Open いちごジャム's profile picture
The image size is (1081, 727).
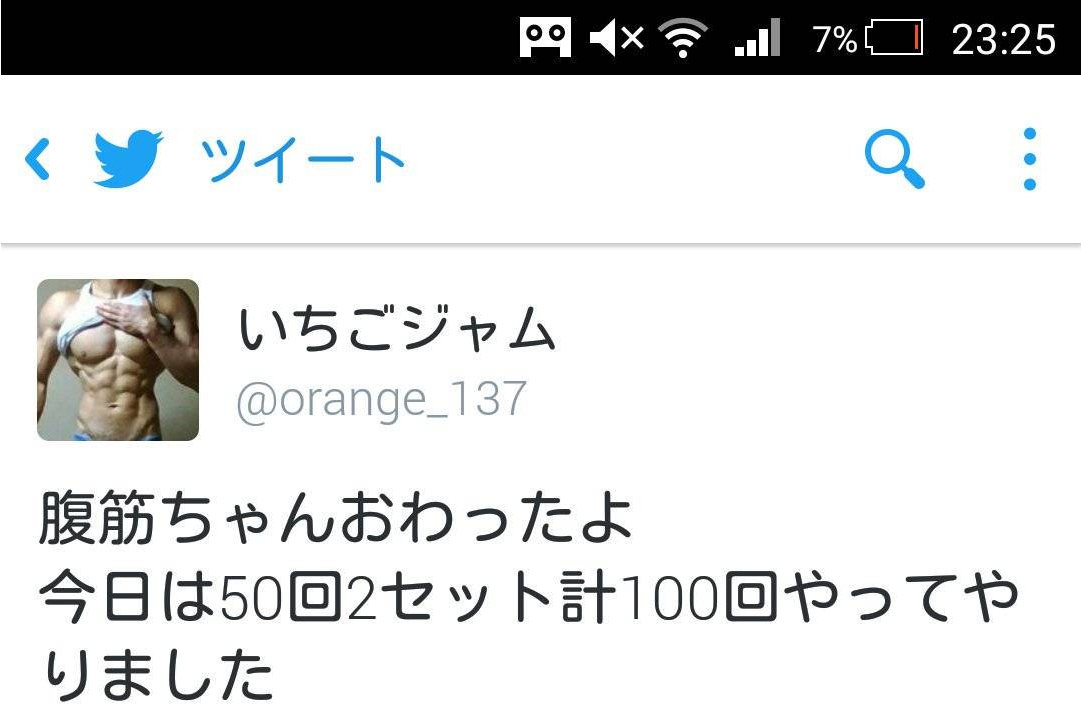(x=118, y=360)
